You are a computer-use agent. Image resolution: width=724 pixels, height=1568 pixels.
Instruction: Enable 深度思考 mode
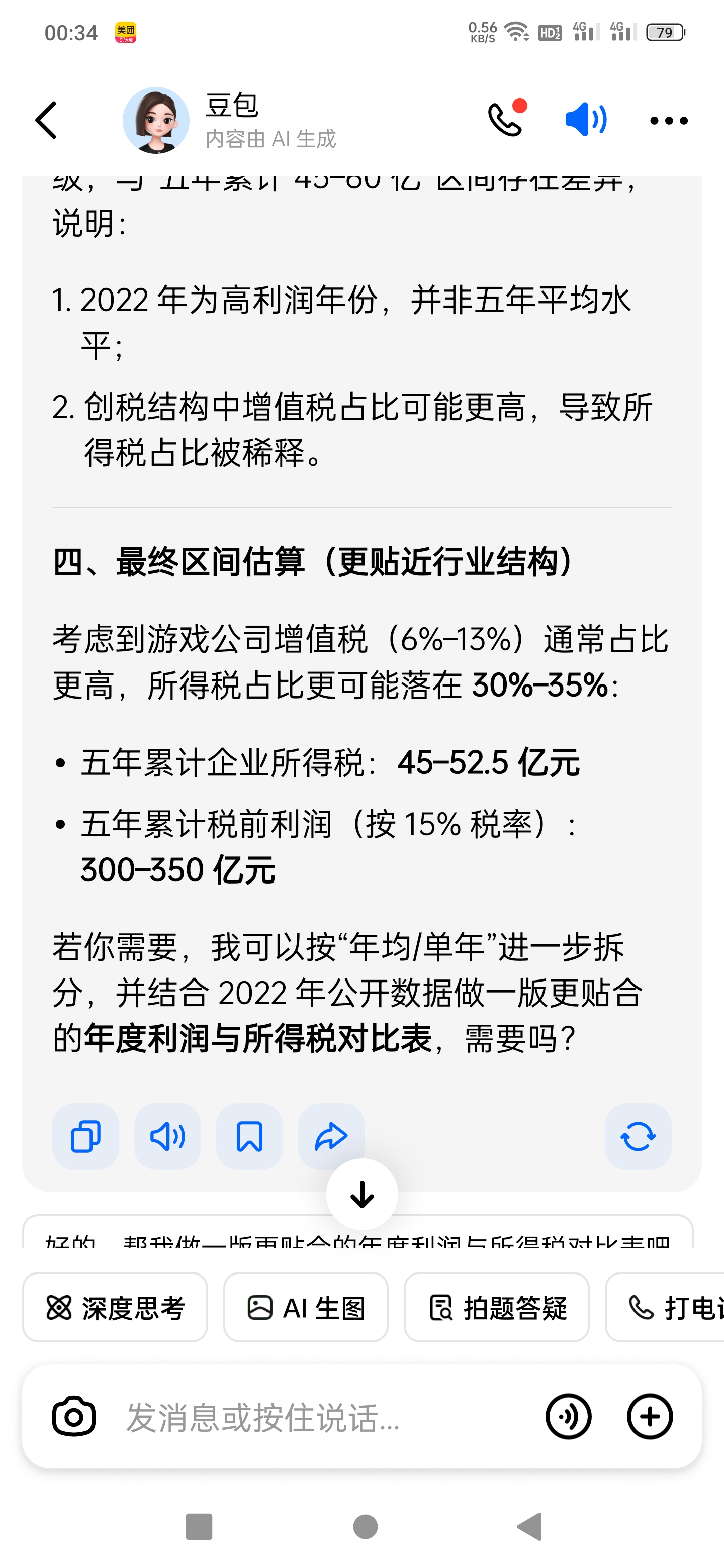[x=115, y=1307]
